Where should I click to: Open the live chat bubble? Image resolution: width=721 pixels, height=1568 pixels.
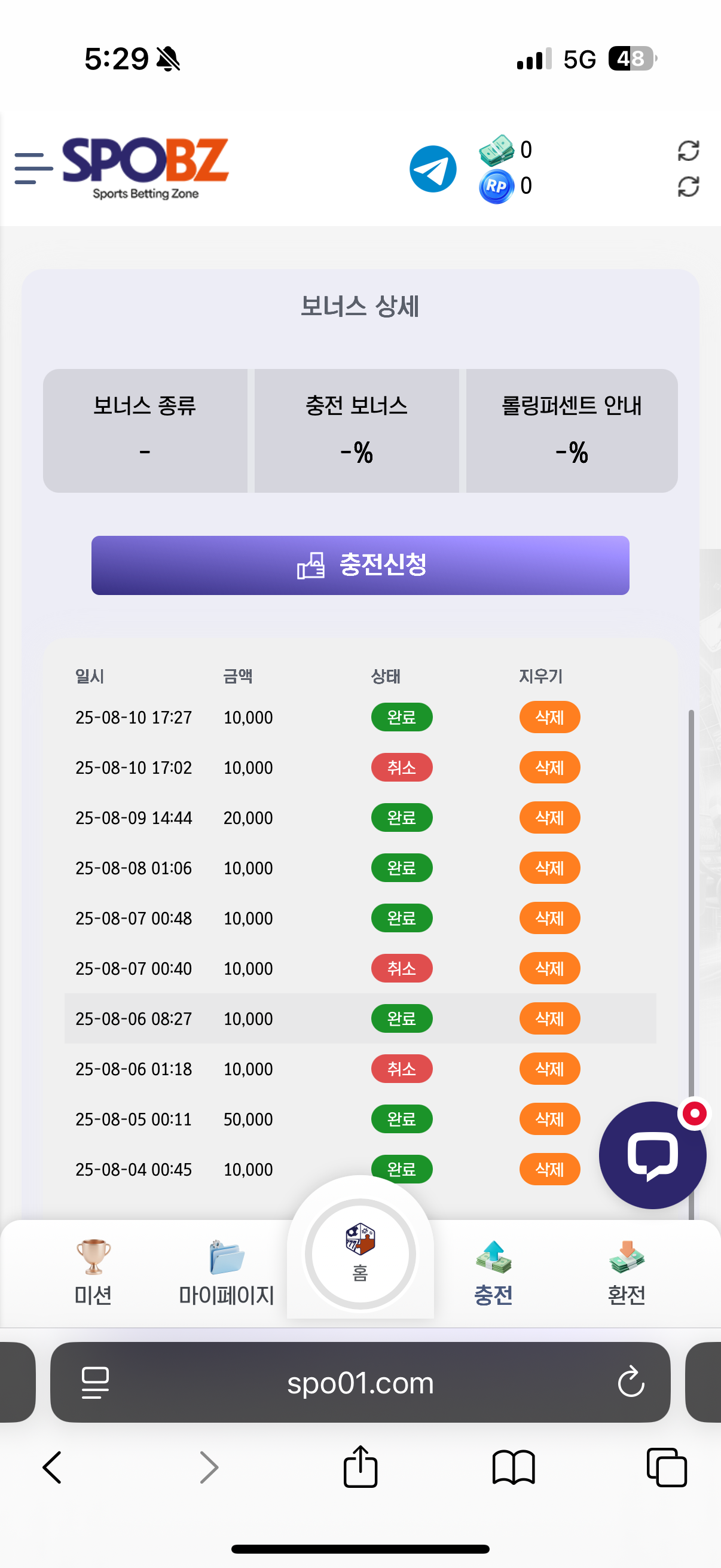click(x=652, y=1155)
